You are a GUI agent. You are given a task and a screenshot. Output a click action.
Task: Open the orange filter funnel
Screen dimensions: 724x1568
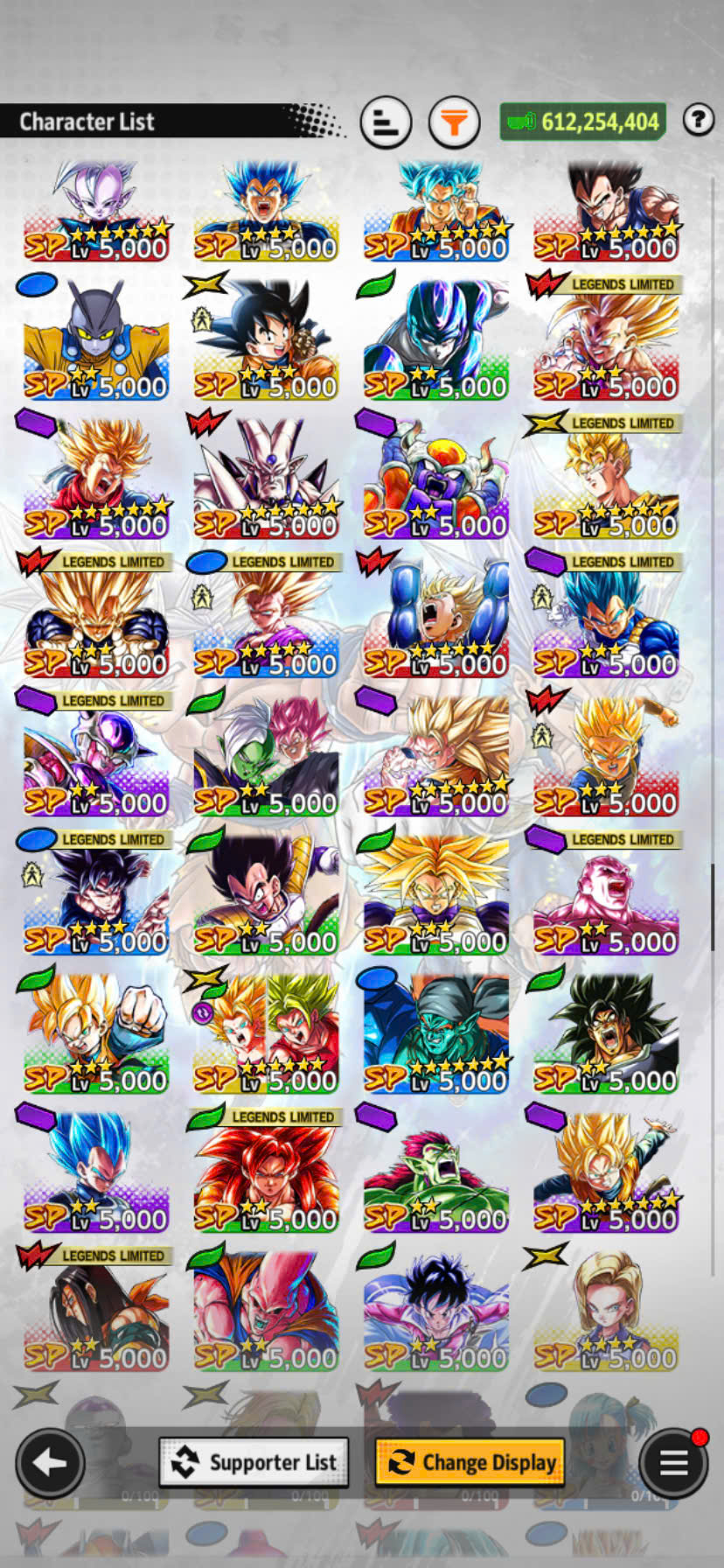(454, 122)
